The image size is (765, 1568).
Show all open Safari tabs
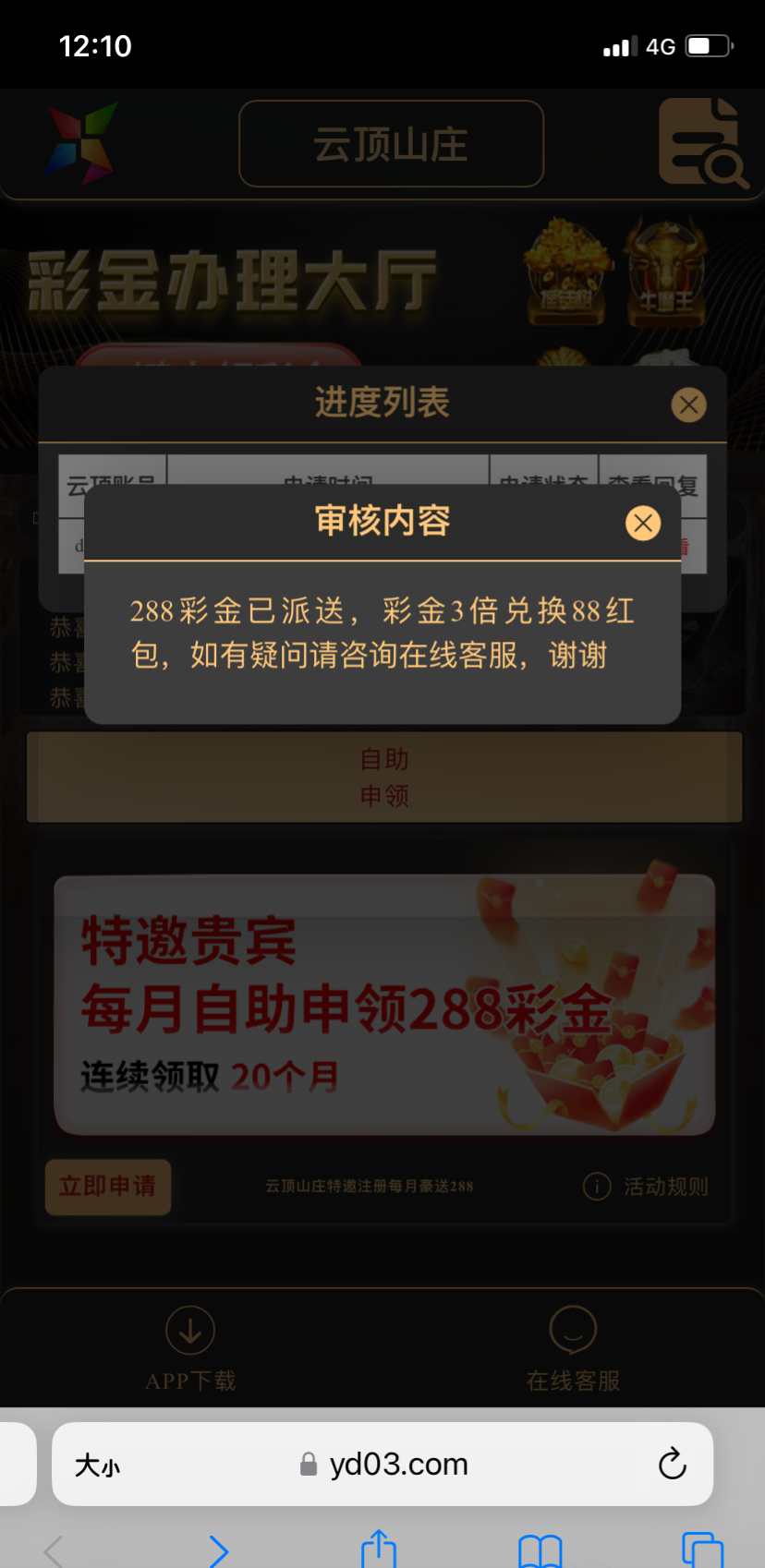pyautogui.click(x=702, y=1550)
